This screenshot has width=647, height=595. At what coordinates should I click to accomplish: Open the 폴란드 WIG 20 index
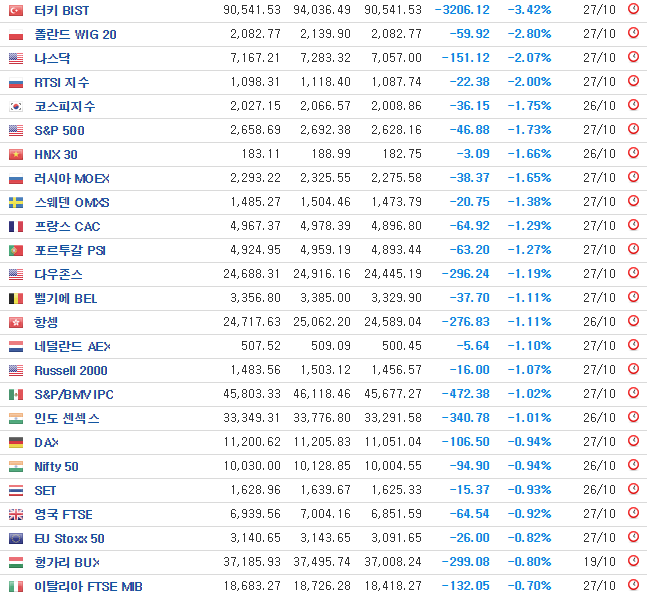(75, 34)
